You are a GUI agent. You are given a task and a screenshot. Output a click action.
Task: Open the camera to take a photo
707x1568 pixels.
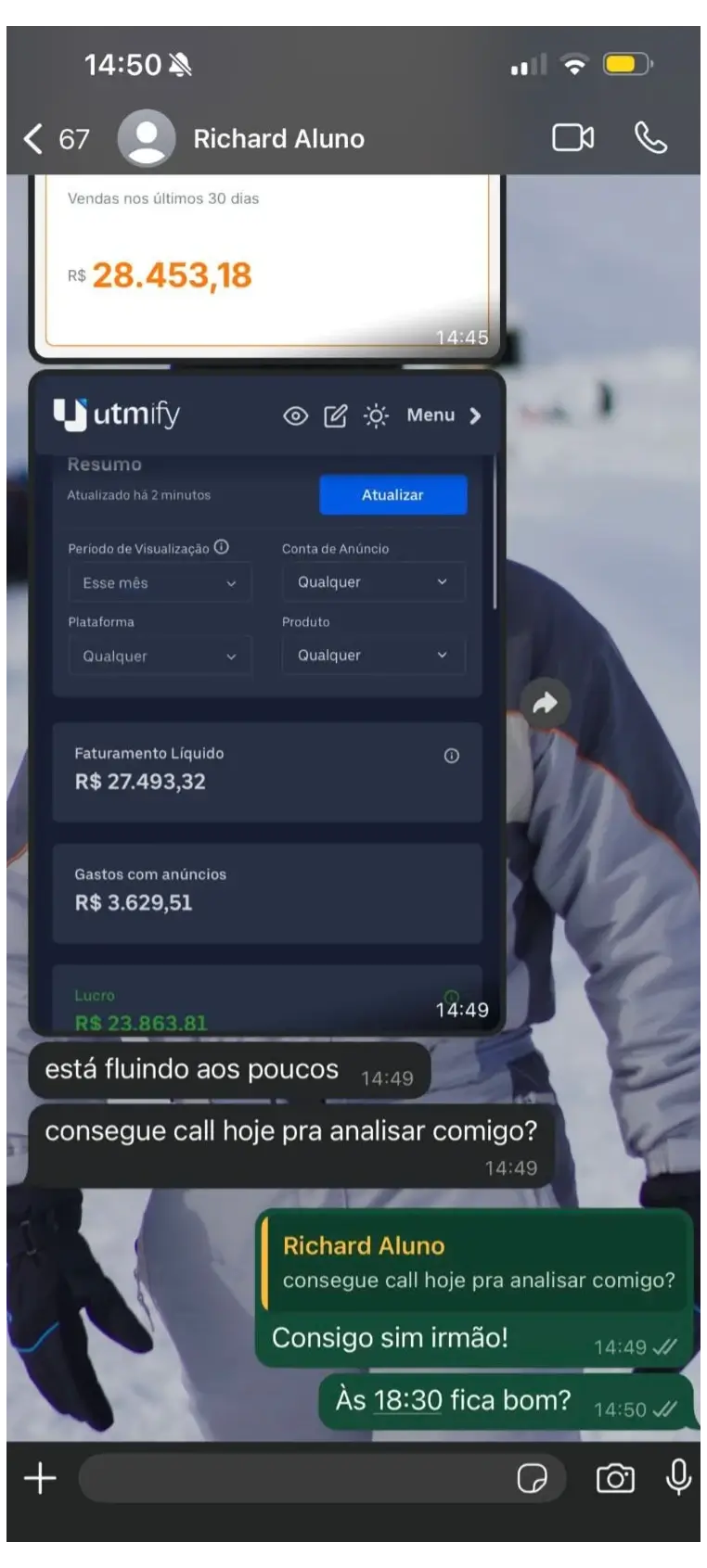point(615,1478)
